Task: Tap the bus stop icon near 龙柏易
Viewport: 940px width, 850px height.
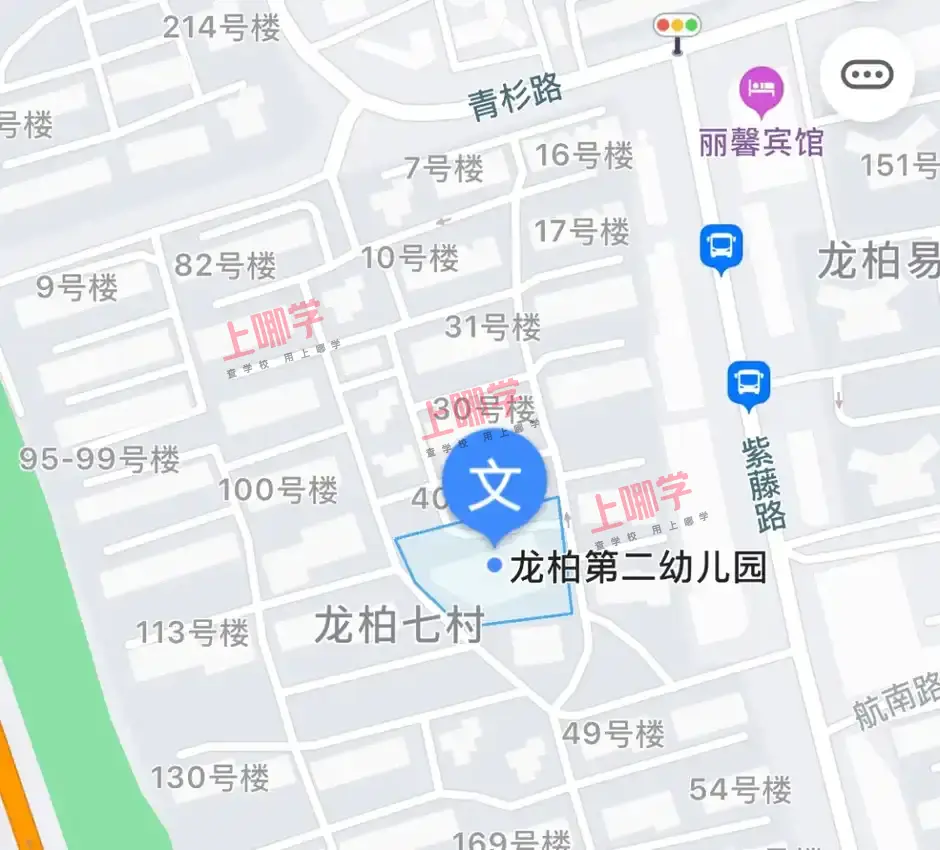Action: pyautogui.click(x=721, y=247)
